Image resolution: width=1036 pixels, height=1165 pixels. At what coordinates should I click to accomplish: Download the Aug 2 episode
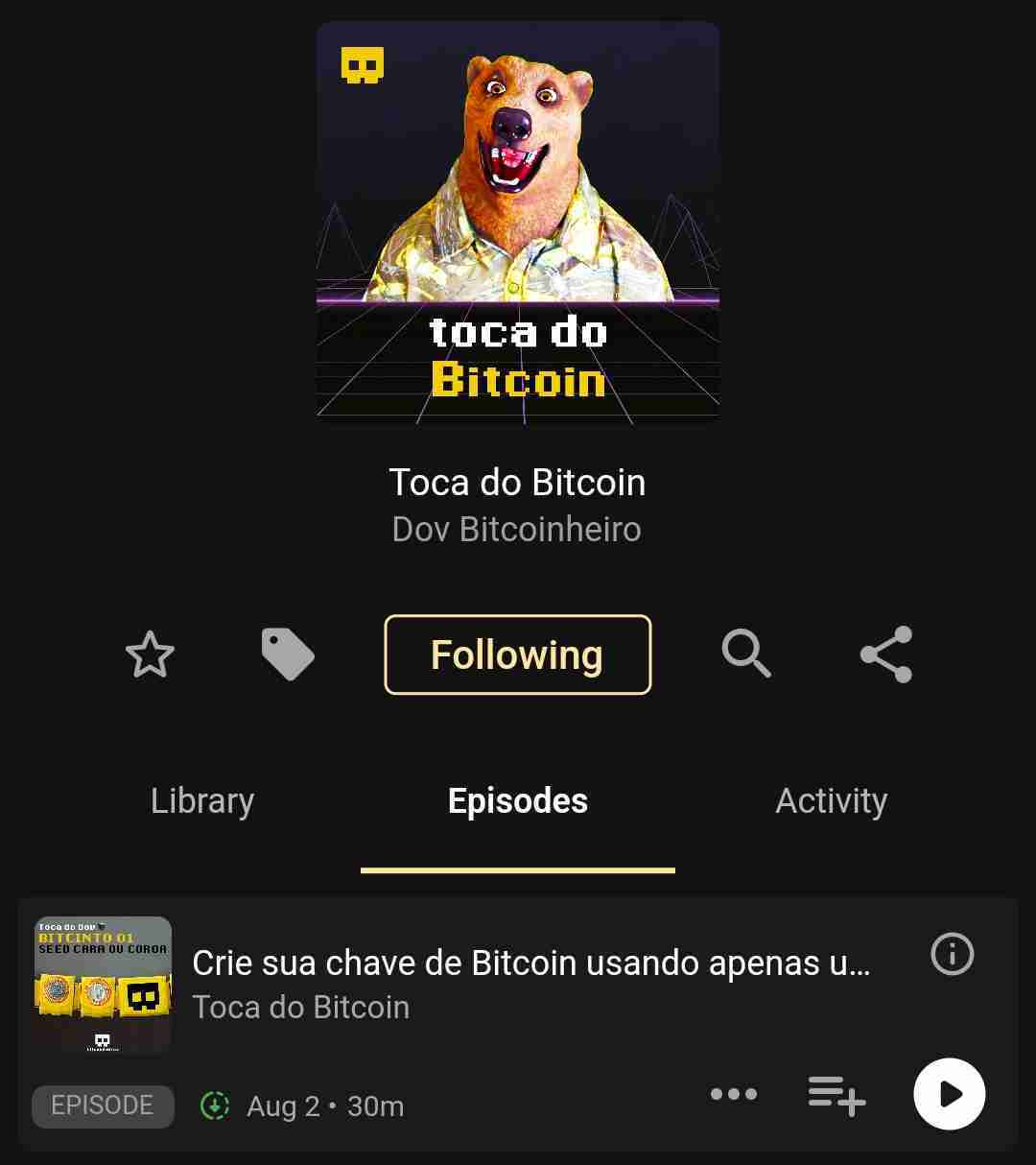[x=215, y=1106]
